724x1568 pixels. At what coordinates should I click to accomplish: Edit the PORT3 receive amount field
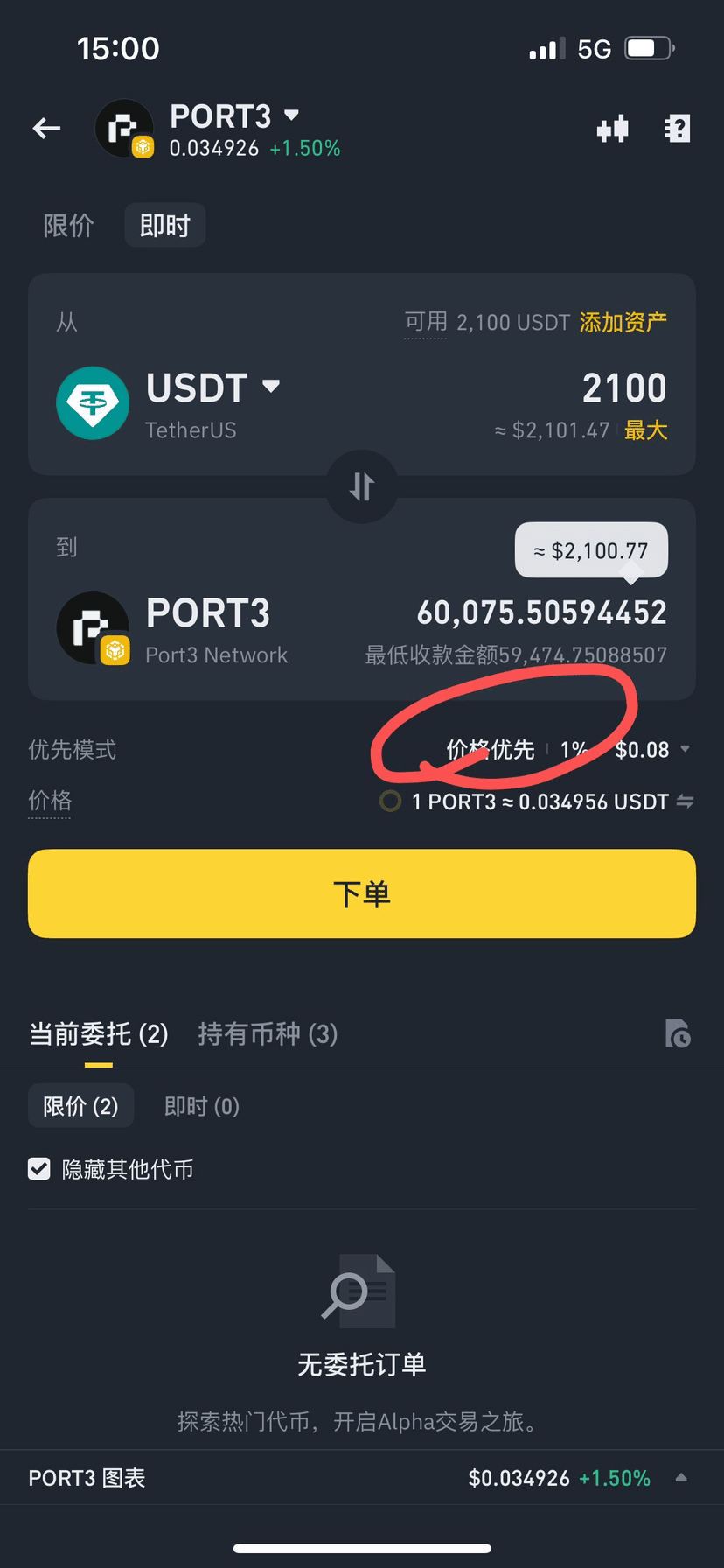coord(541,612)
